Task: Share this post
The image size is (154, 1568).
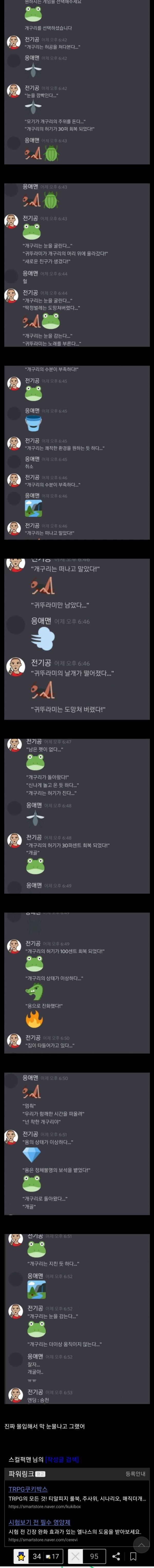Action: 116,1556
